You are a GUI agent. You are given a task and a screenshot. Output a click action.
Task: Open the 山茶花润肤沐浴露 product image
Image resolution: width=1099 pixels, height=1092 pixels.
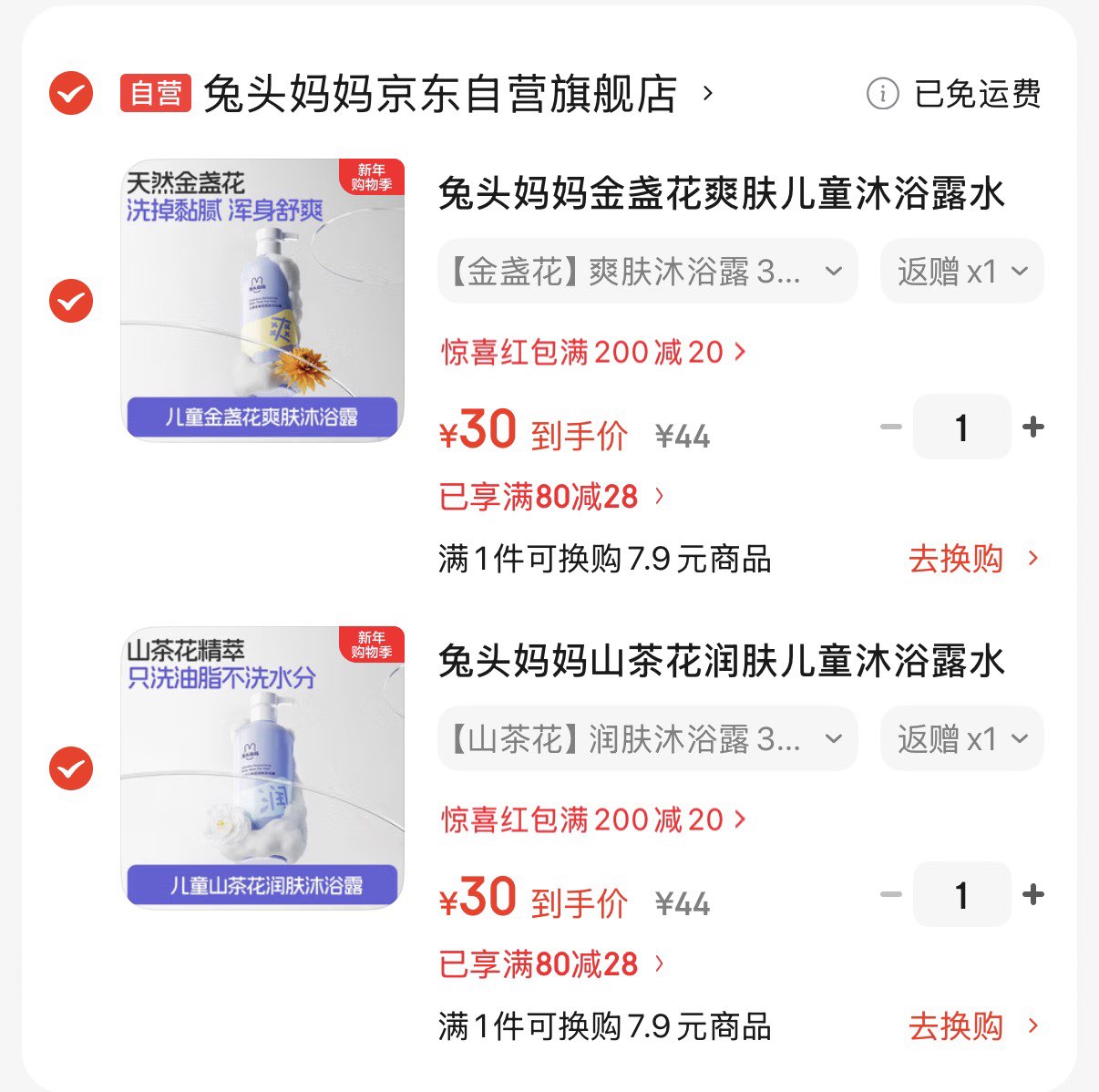262,767
